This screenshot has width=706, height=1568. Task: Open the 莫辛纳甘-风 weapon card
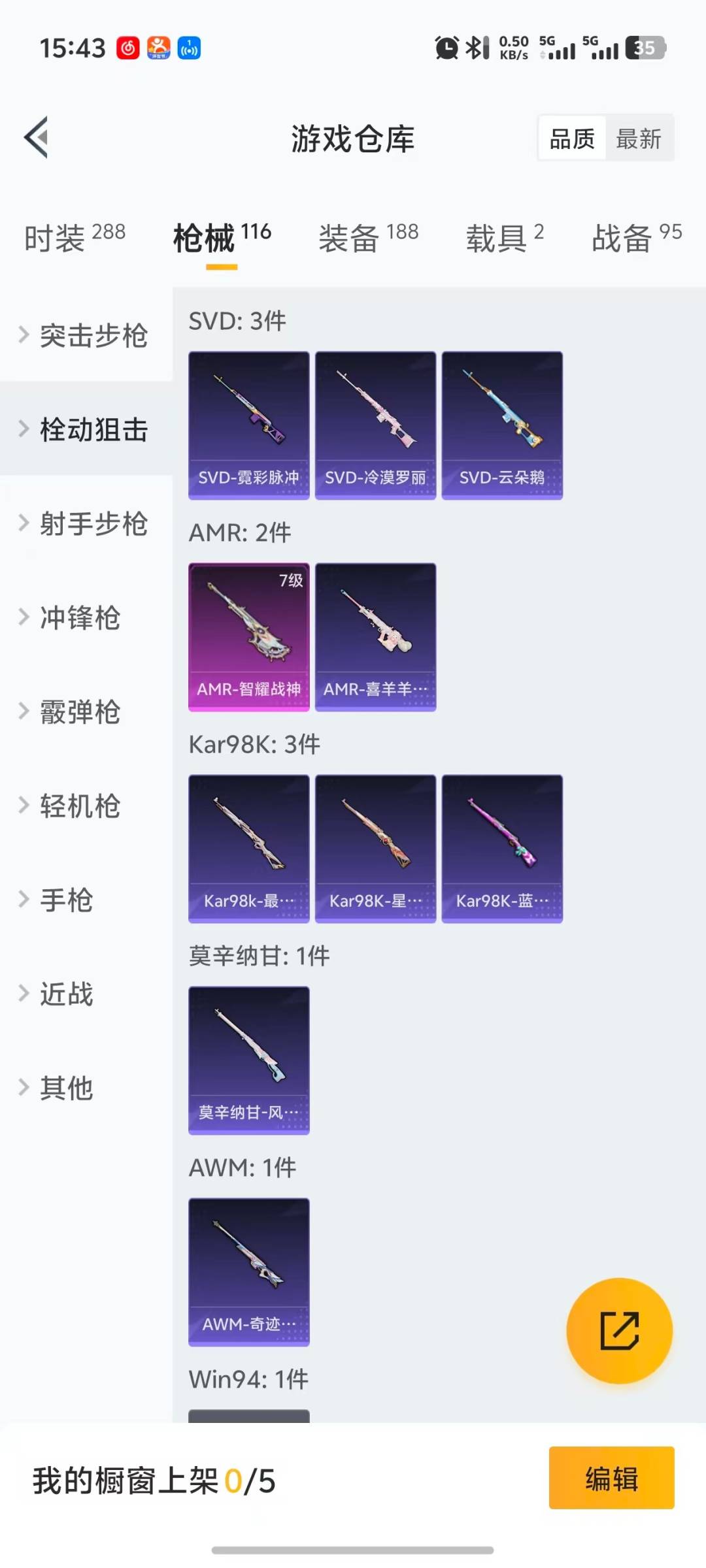(248, 1058)
